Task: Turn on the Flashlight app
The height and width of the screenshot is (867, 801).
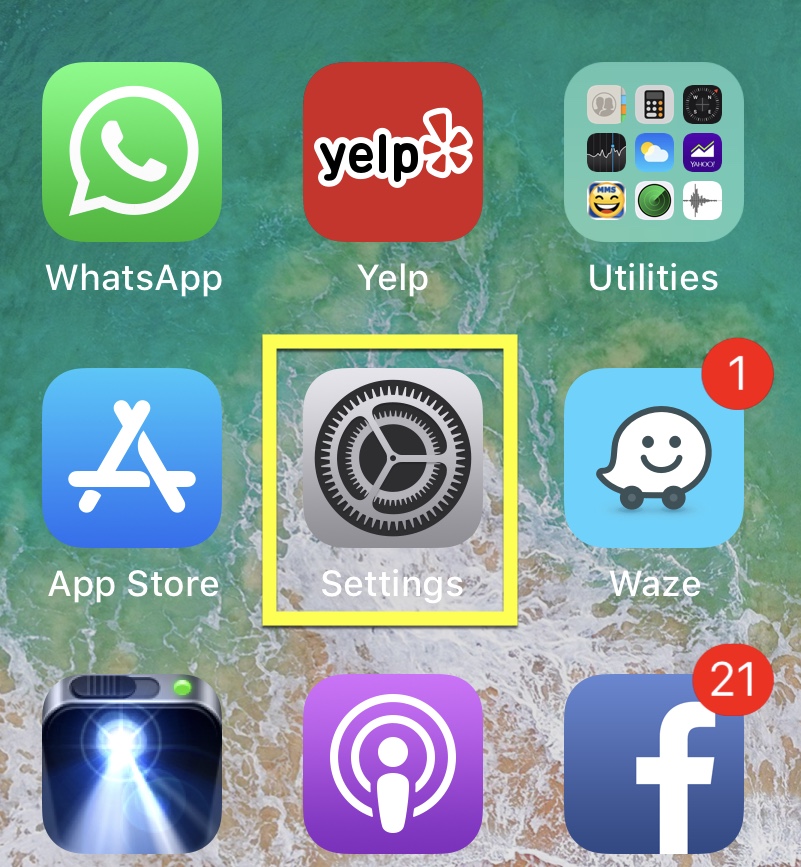Action: (x=132, y=763)
